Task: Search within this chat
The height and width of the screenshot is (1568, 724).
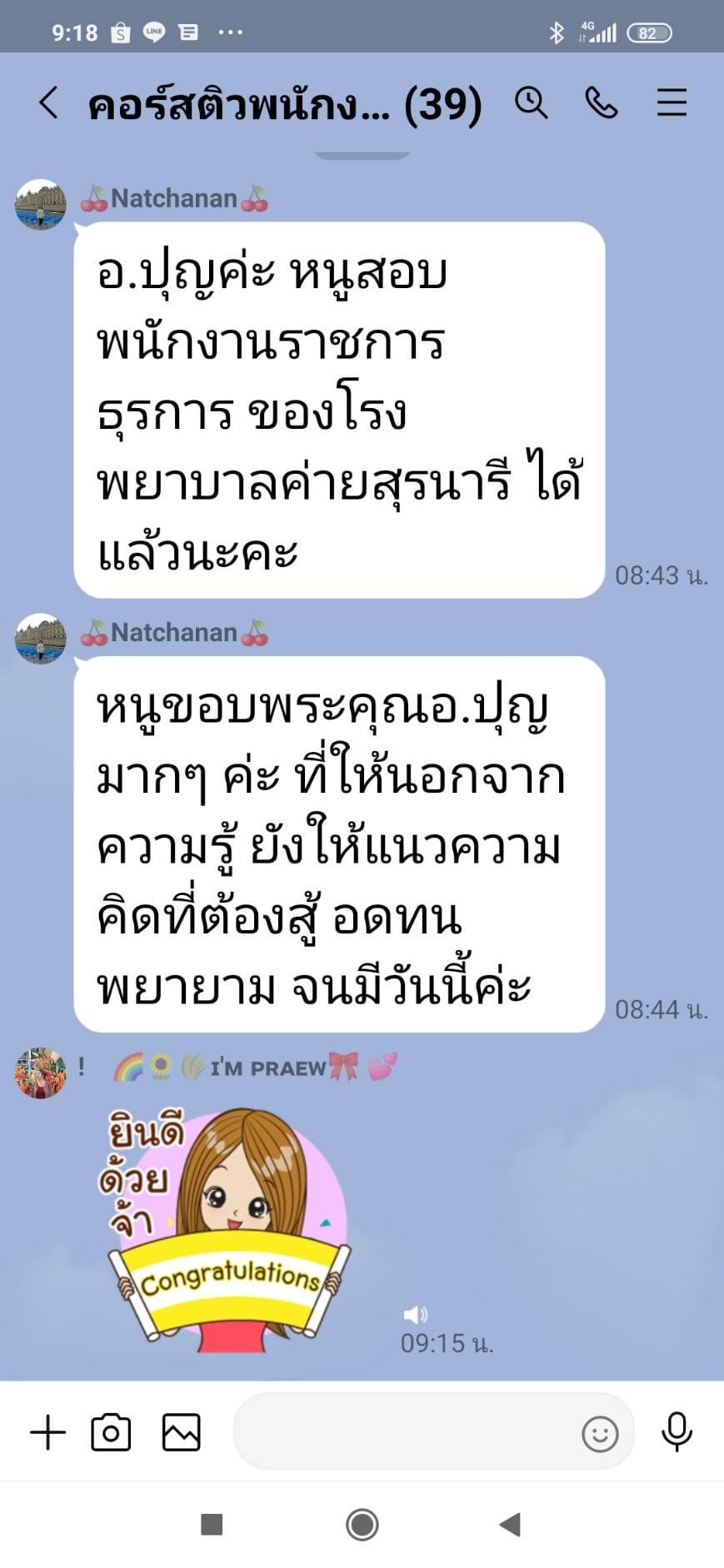Action: point(531,103)
